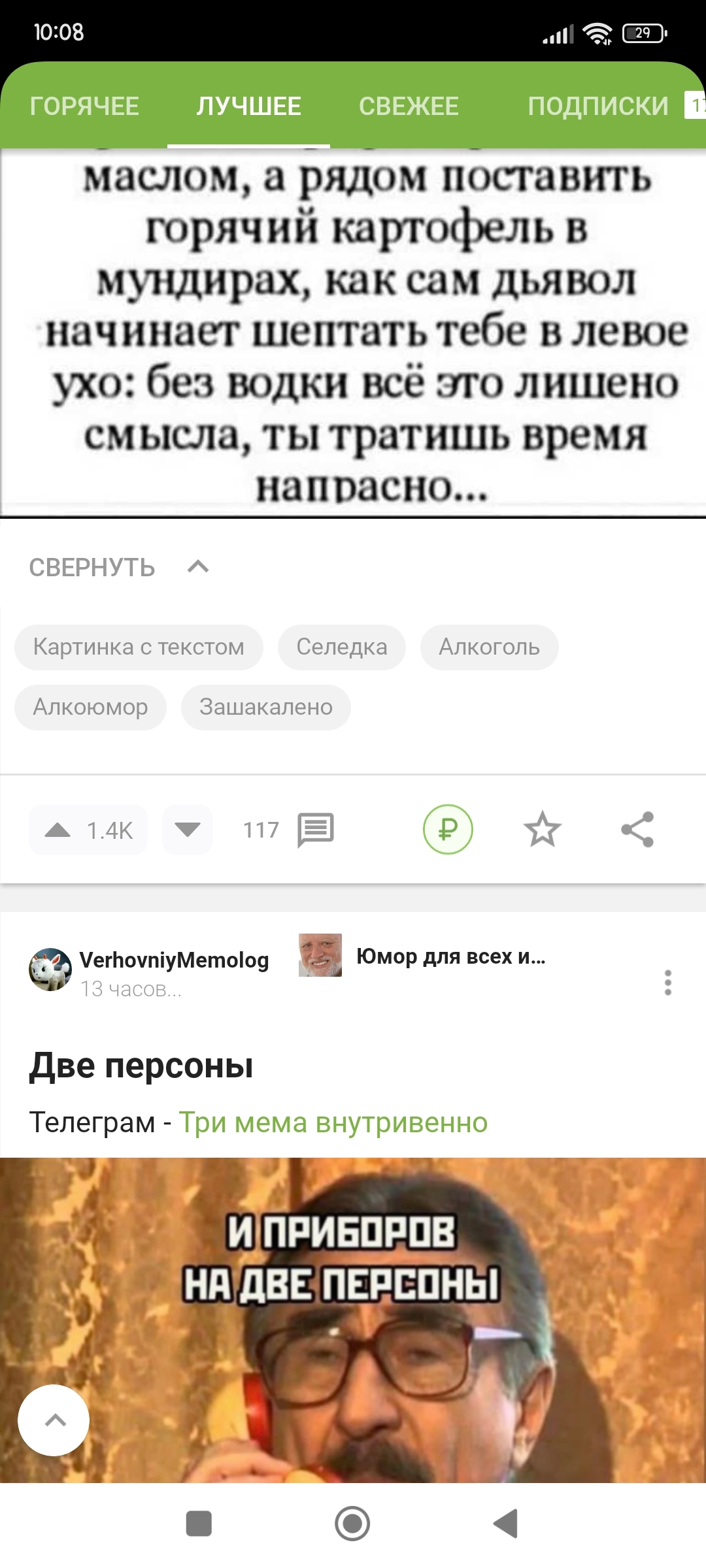Open the Юмор для всех community
The width and height of the screenshot is (706, 1568).
(450, 956)
